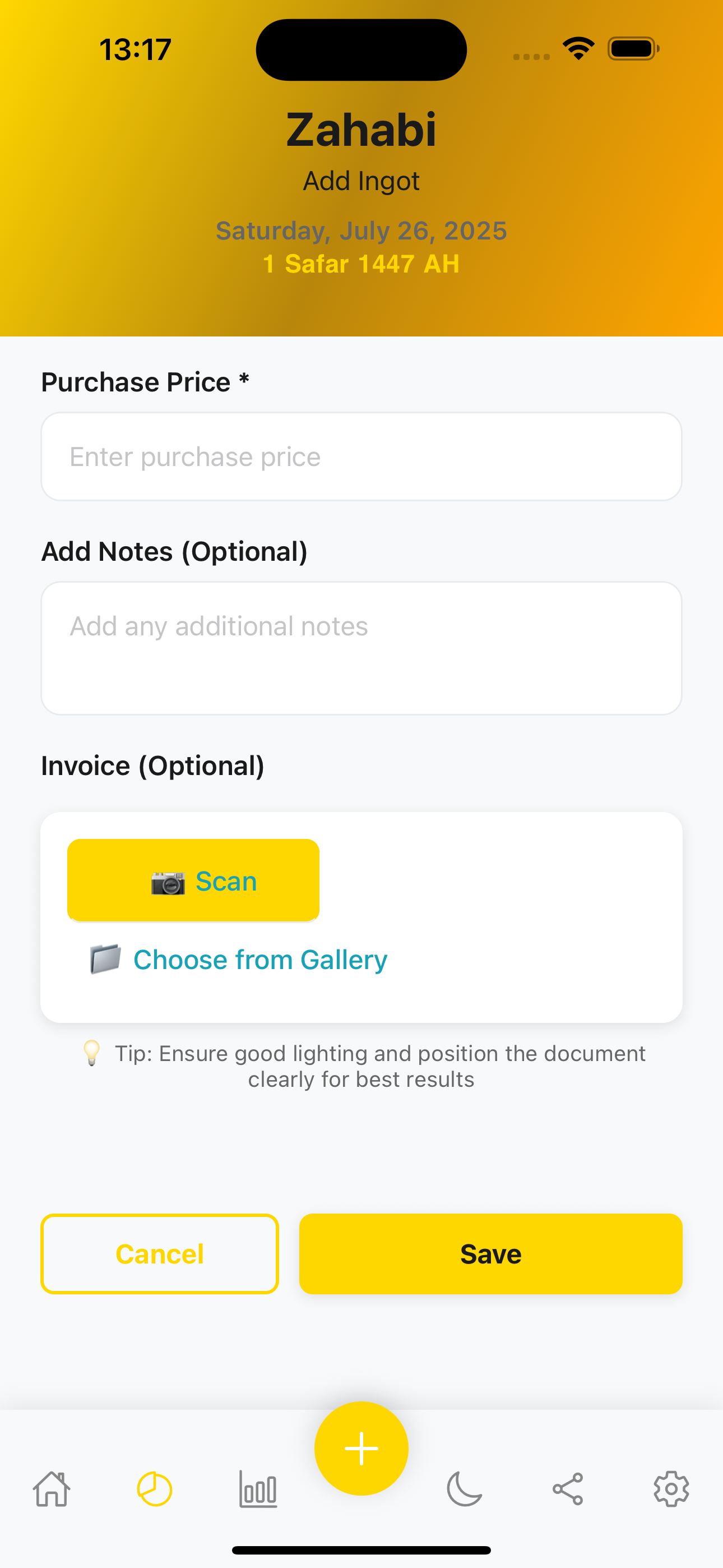Tap the Hijri date 1 Safar 1447 AH
Image resolution: width=723 pixels, height=1568 pixels.
361,264
